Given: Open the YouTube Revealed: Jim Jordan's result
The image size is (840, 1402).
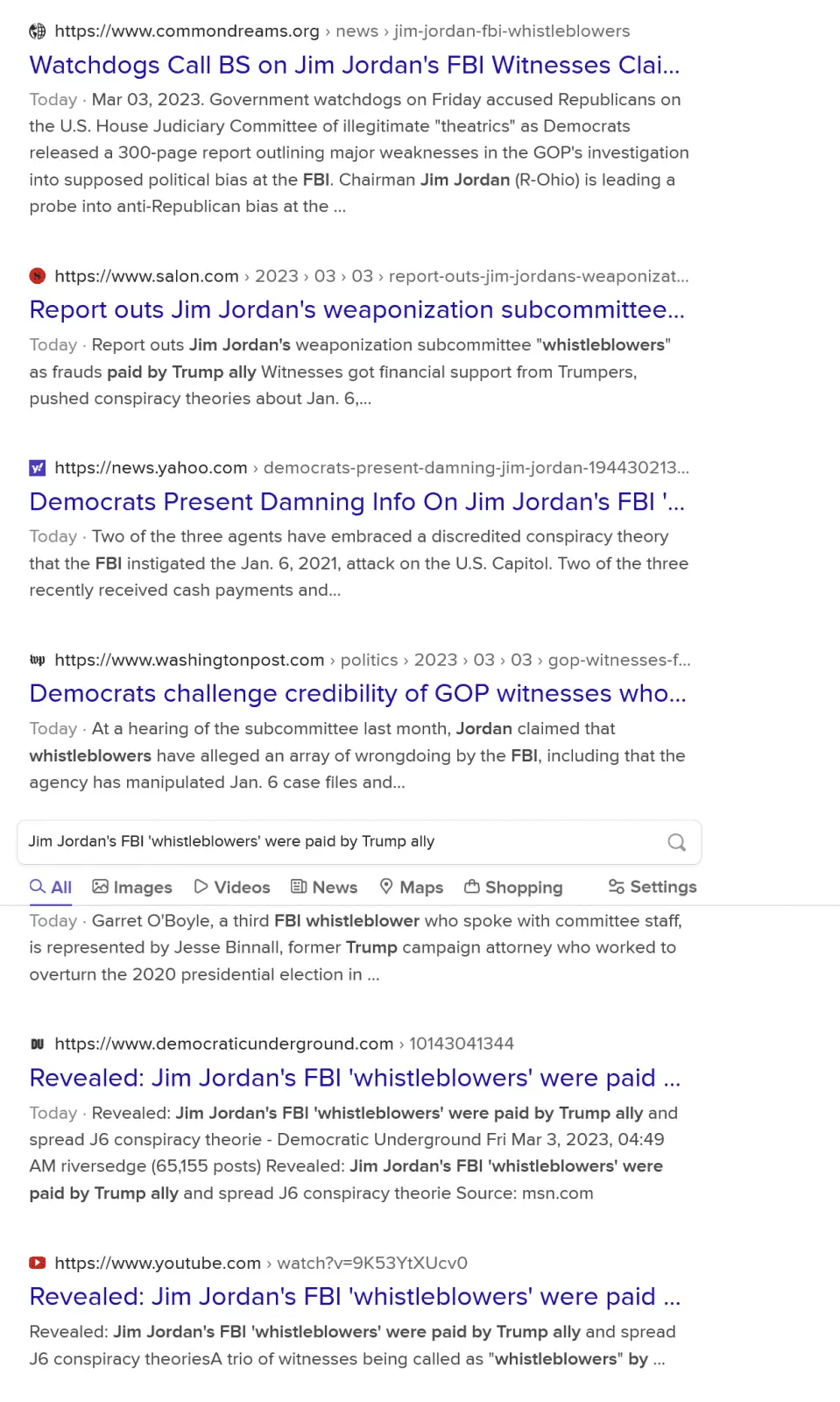Looking at the screenshot, I should click(355, 1297).
